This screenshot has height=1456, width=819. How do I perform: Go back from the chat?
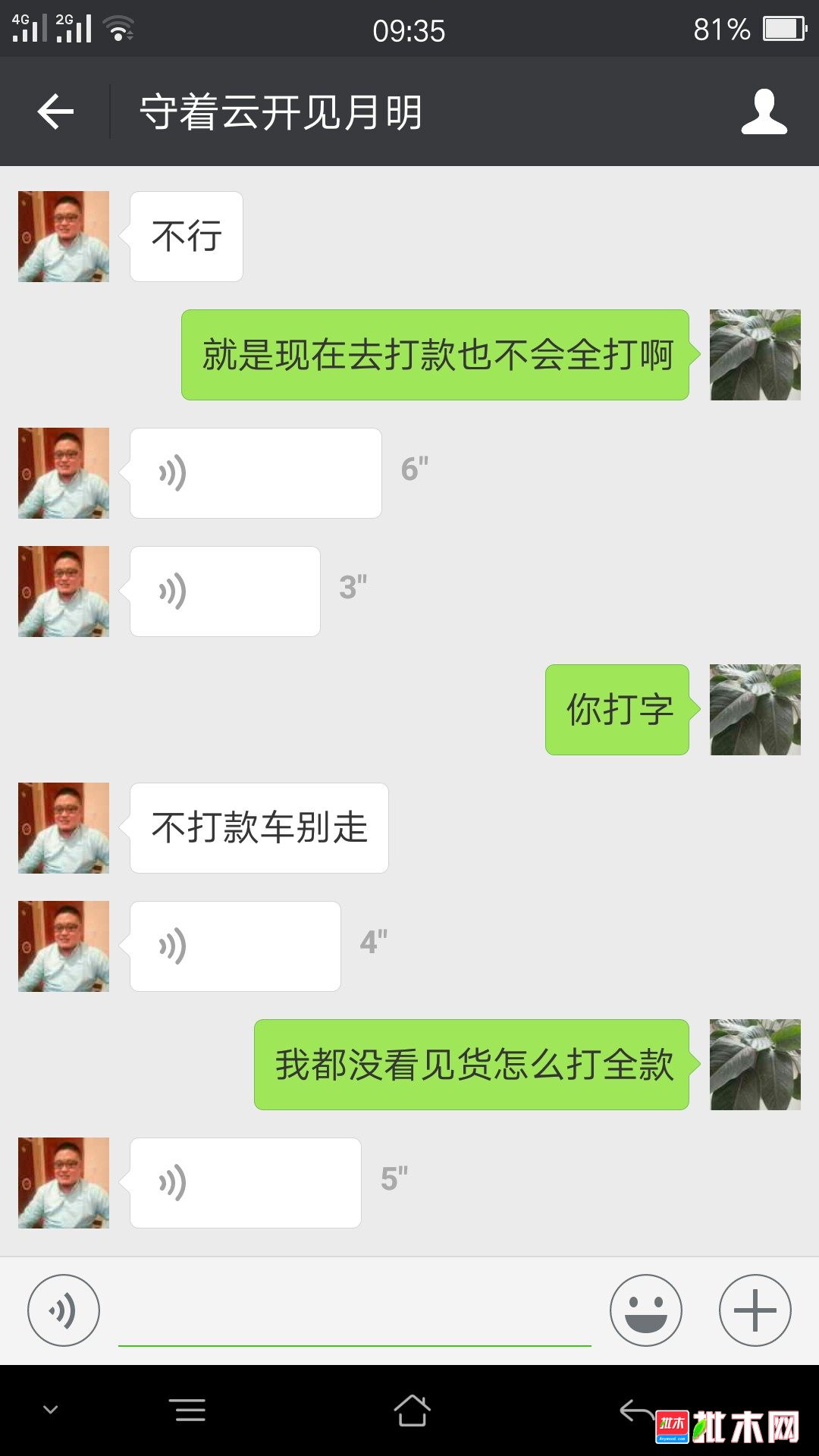55,112
